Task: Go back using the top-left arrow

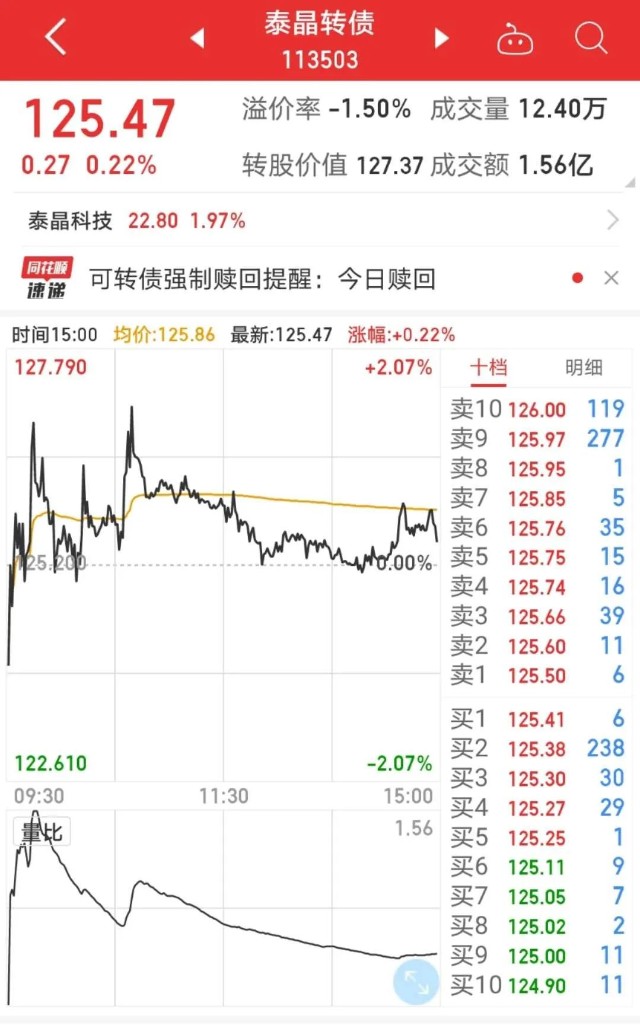Action: [x=55, y=39]
